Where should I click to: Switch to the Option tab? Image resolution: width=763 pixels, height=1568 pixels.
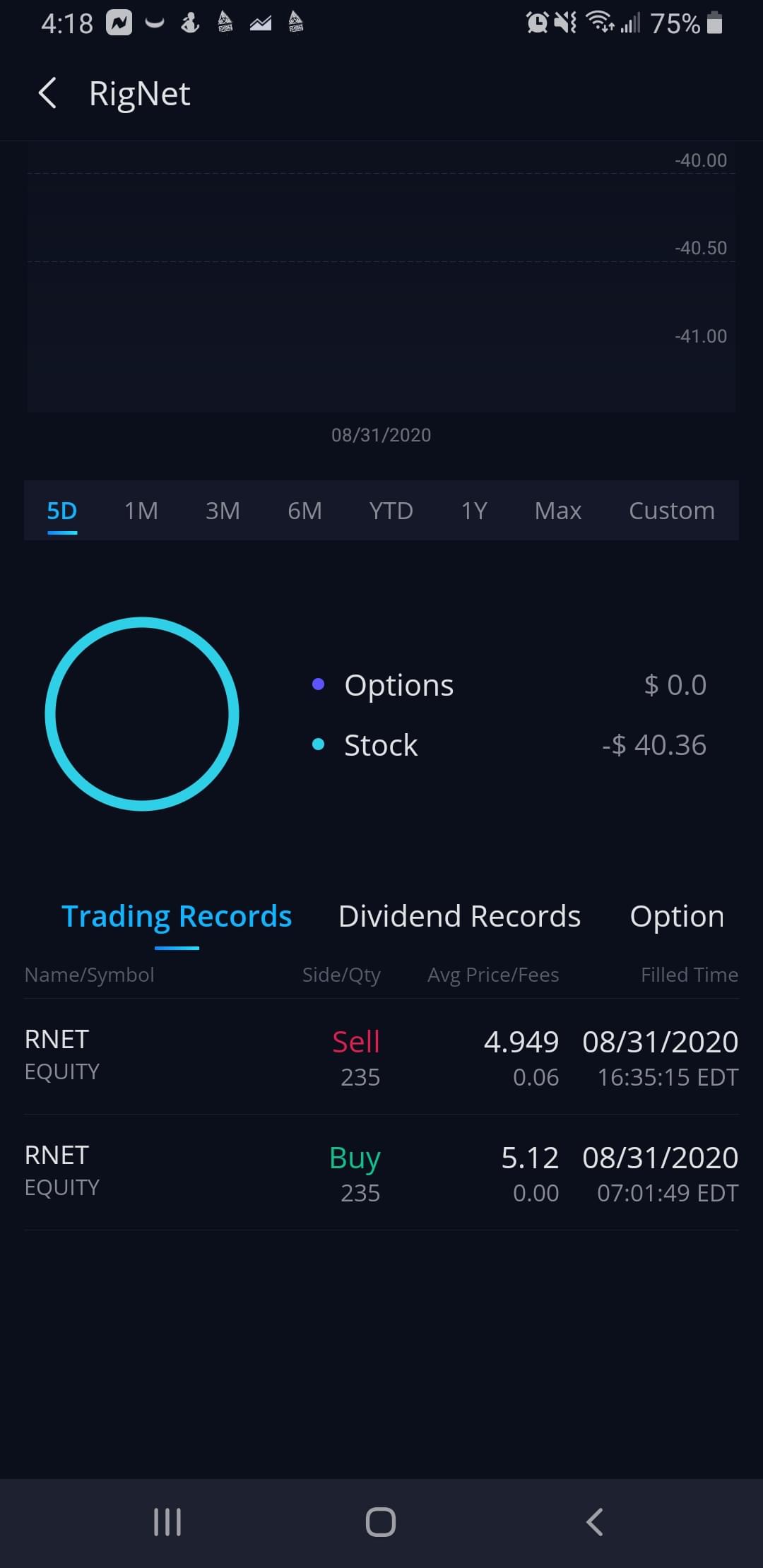[676, 916]
